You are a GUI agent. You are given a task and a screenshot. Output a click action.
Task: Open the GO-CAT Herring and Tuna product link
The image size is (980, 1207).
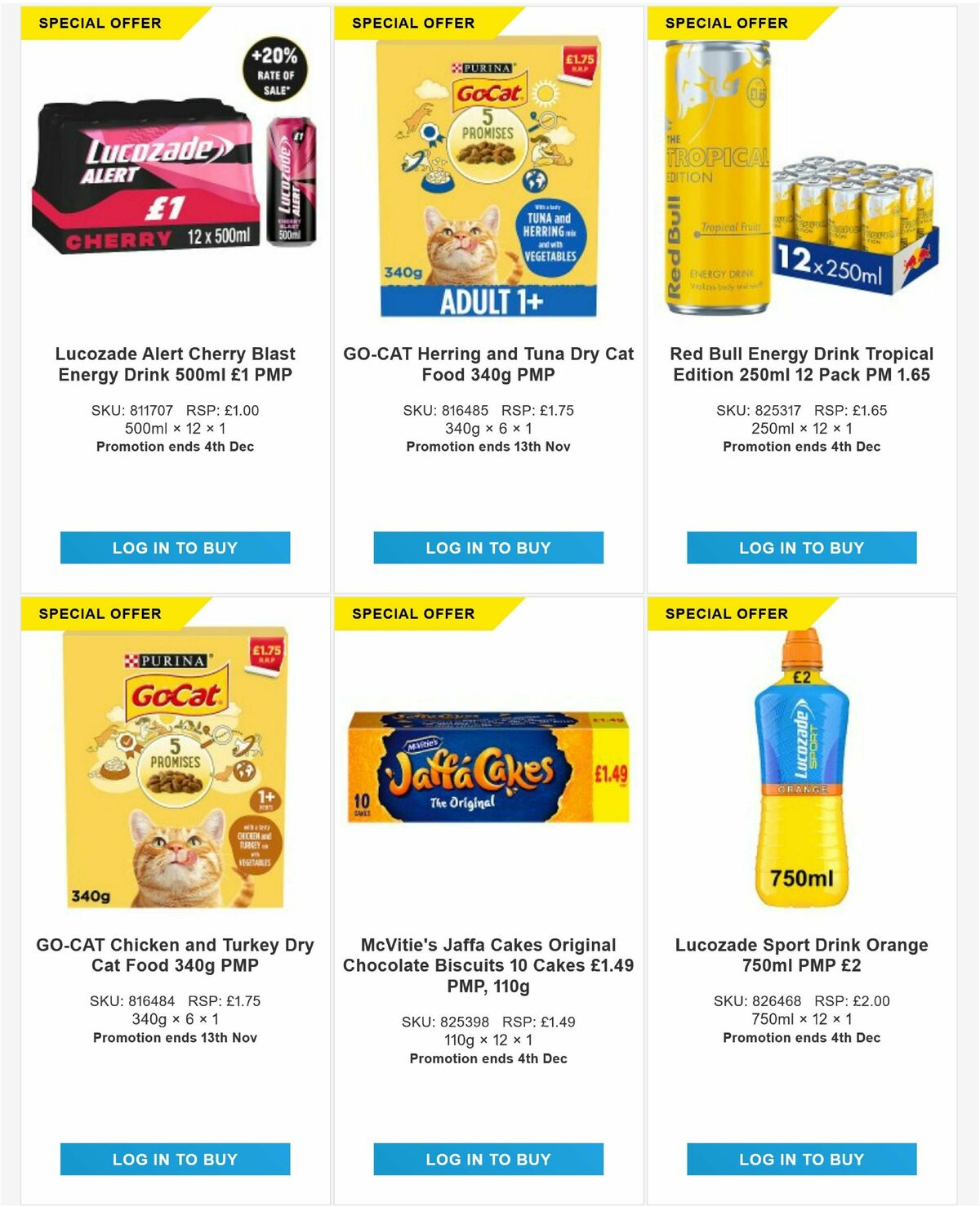488,363
